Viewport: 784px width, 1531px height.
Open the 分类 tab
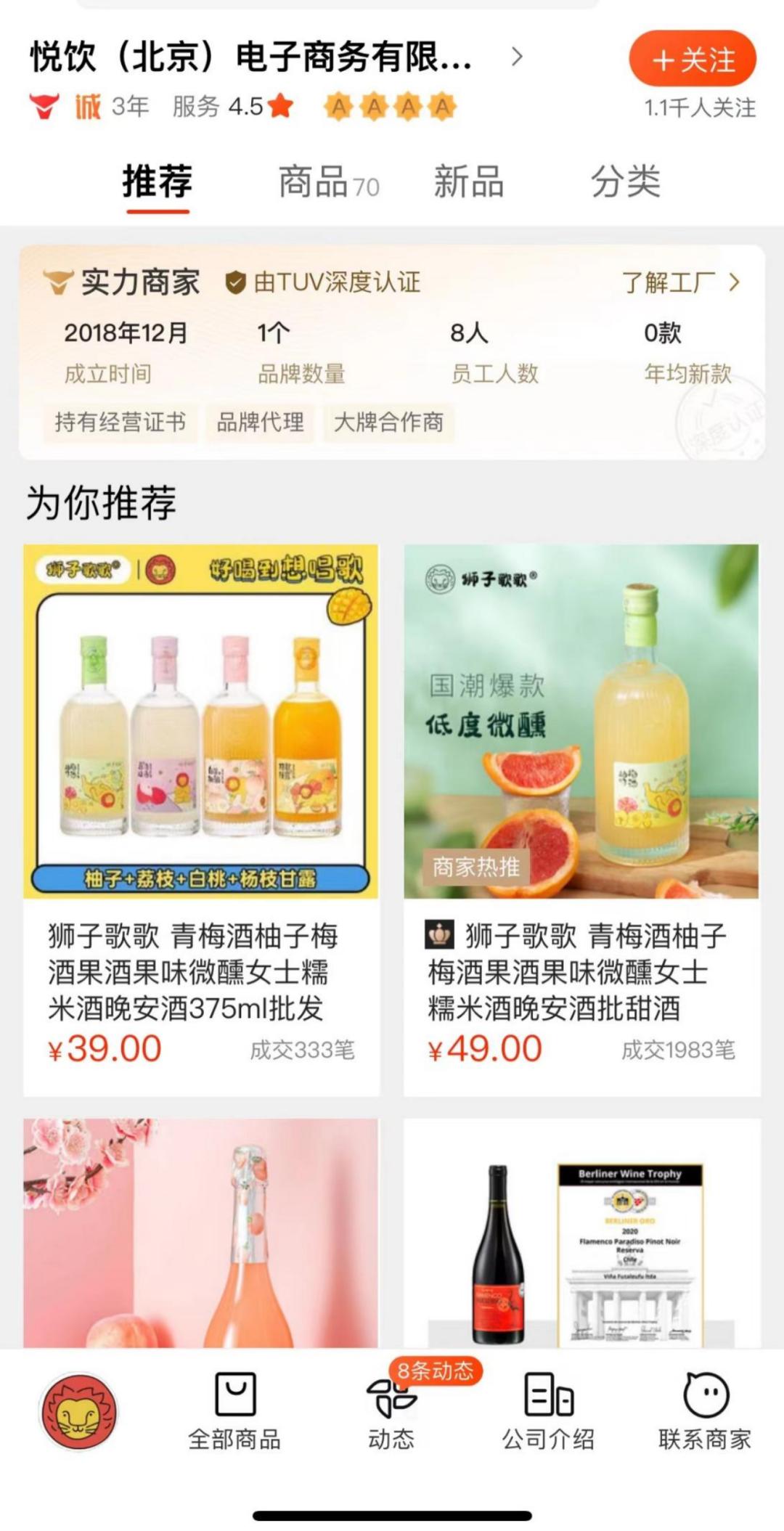[626, 182]
